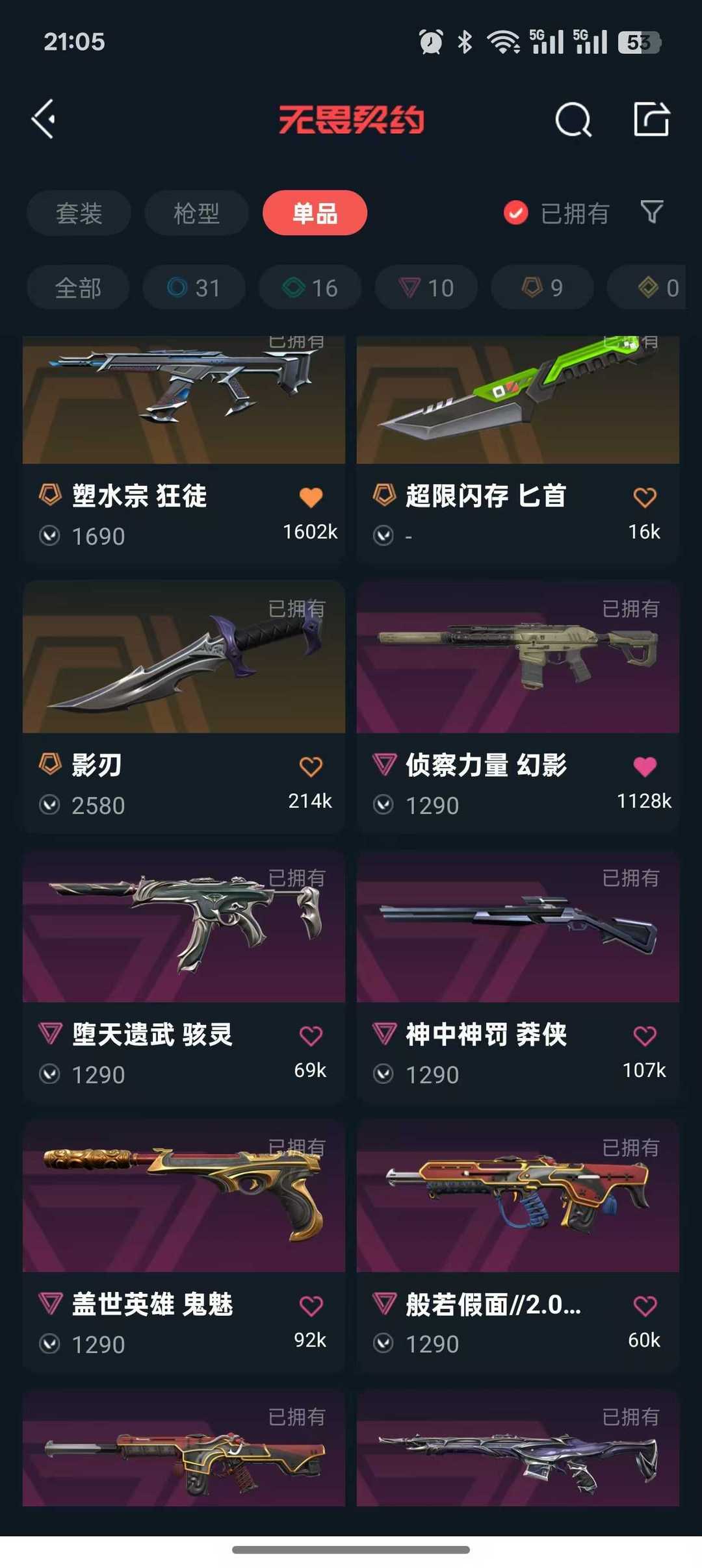Open the search magnifier icon

pos(573,120)
